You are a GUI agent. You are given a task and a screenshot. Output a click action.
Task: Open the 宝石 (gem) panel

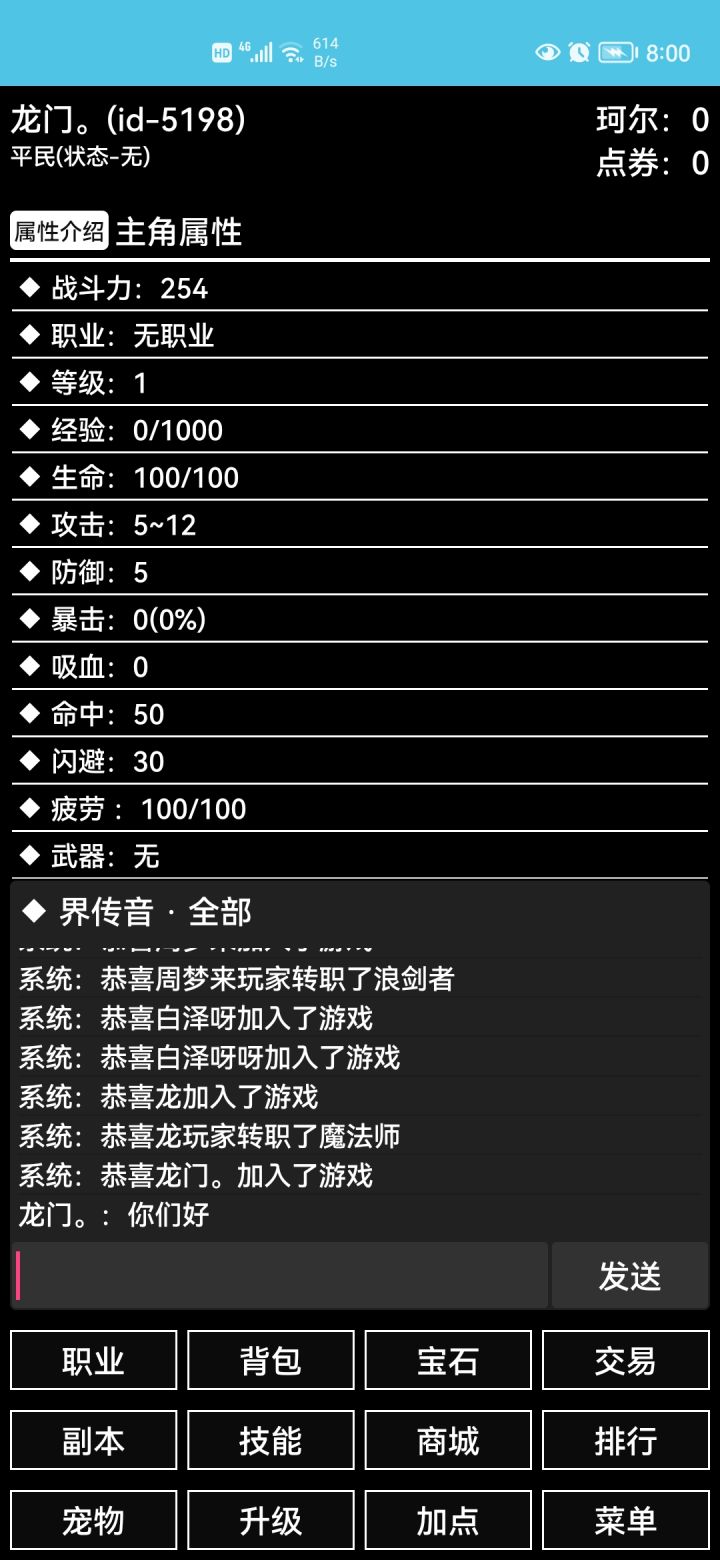coord(447,1360)
